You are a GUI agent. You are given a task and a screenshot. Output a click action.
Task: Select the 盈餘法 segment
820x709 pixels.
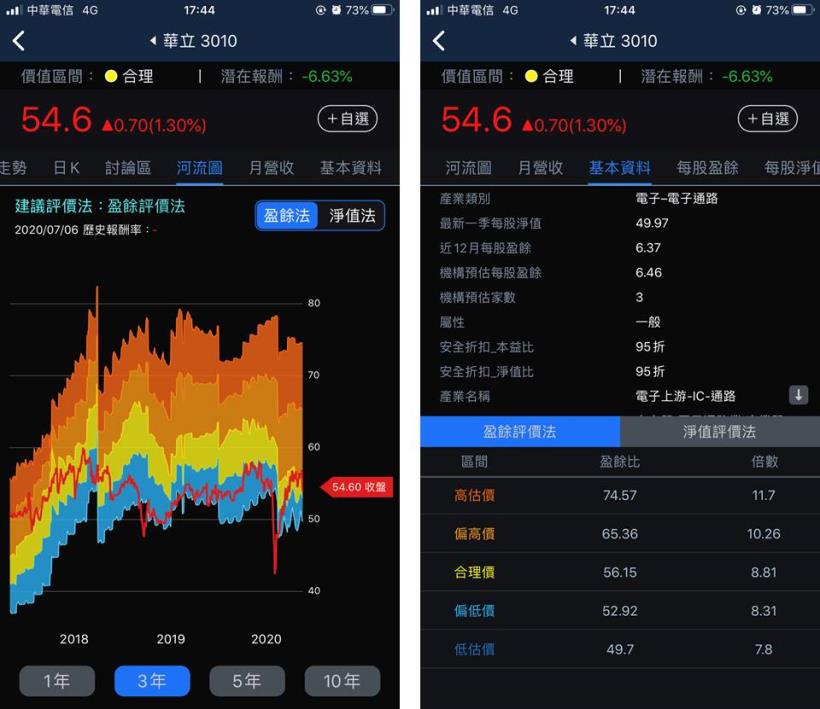(x=287, y=215)
